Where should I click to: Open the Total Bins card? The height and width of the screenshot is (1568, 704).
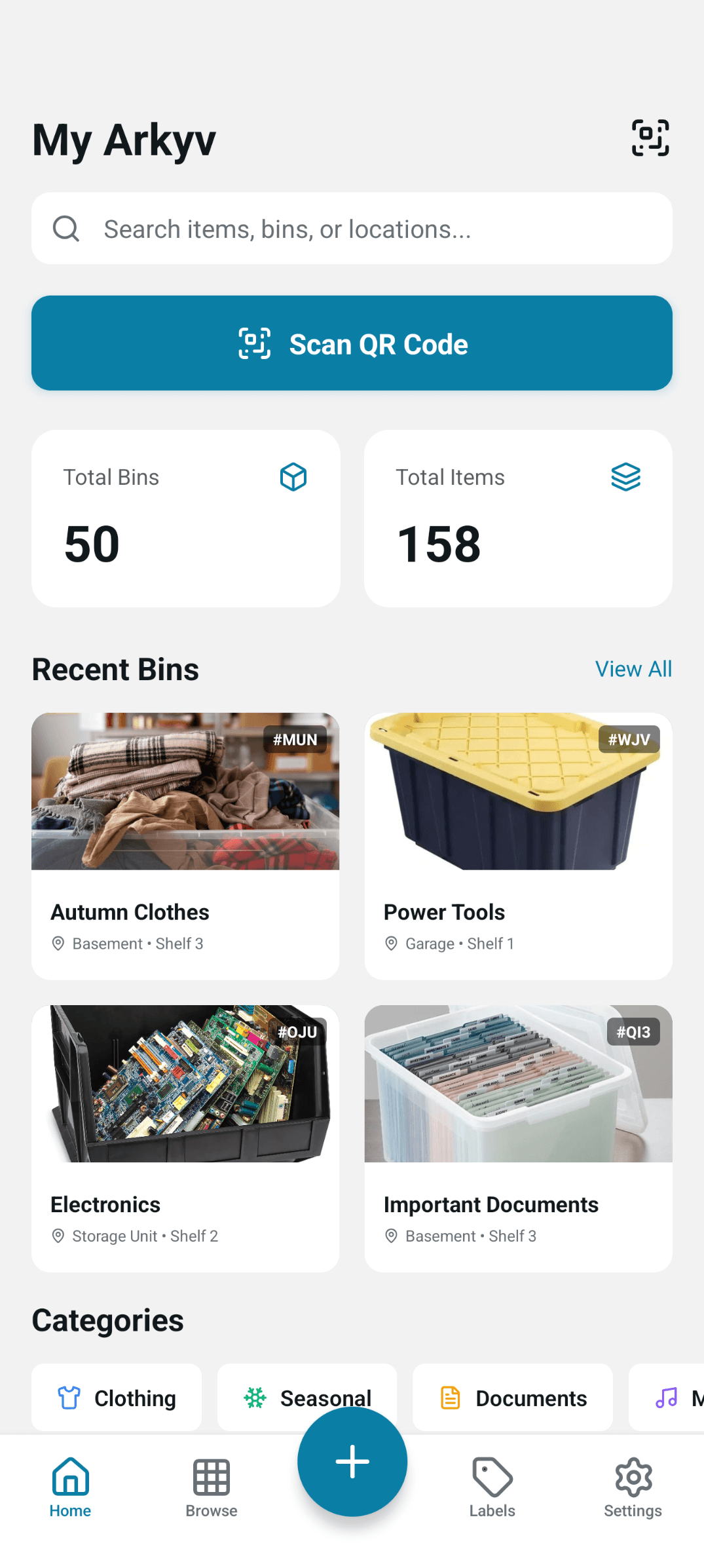coord(185,518)
